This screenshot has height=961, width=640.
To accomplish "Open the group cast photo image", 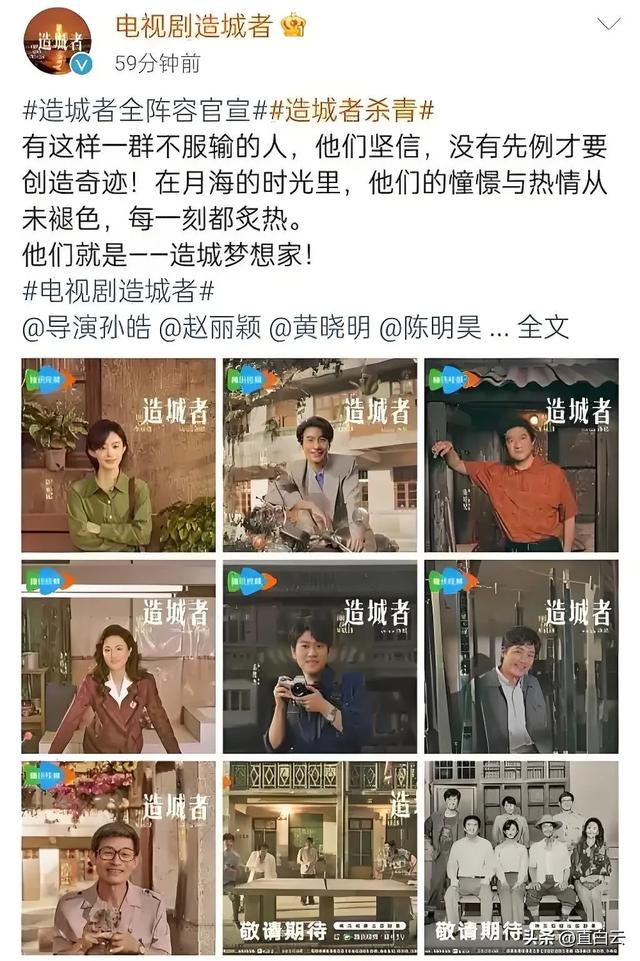I will (x=521, y=857).
